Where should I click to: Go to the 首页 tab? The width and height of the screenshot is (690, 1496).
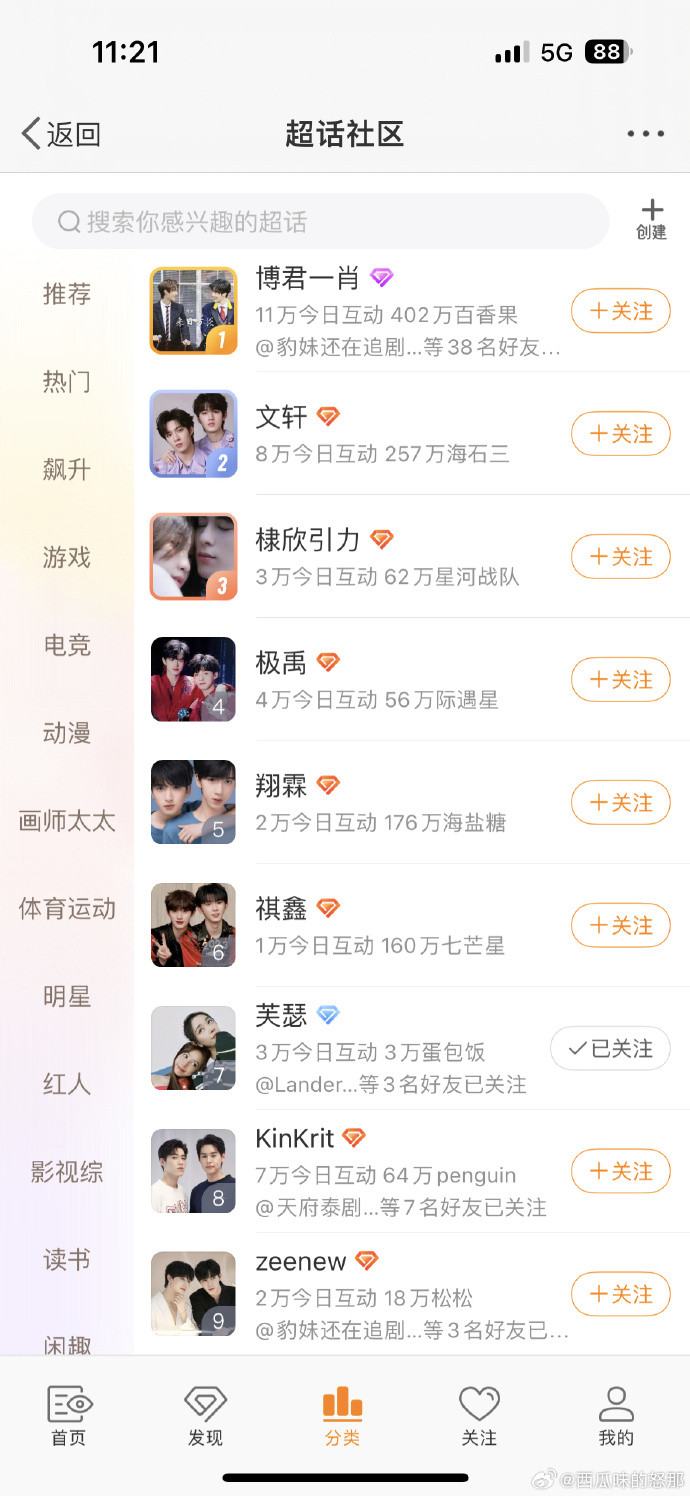(x=69, y=1416)
